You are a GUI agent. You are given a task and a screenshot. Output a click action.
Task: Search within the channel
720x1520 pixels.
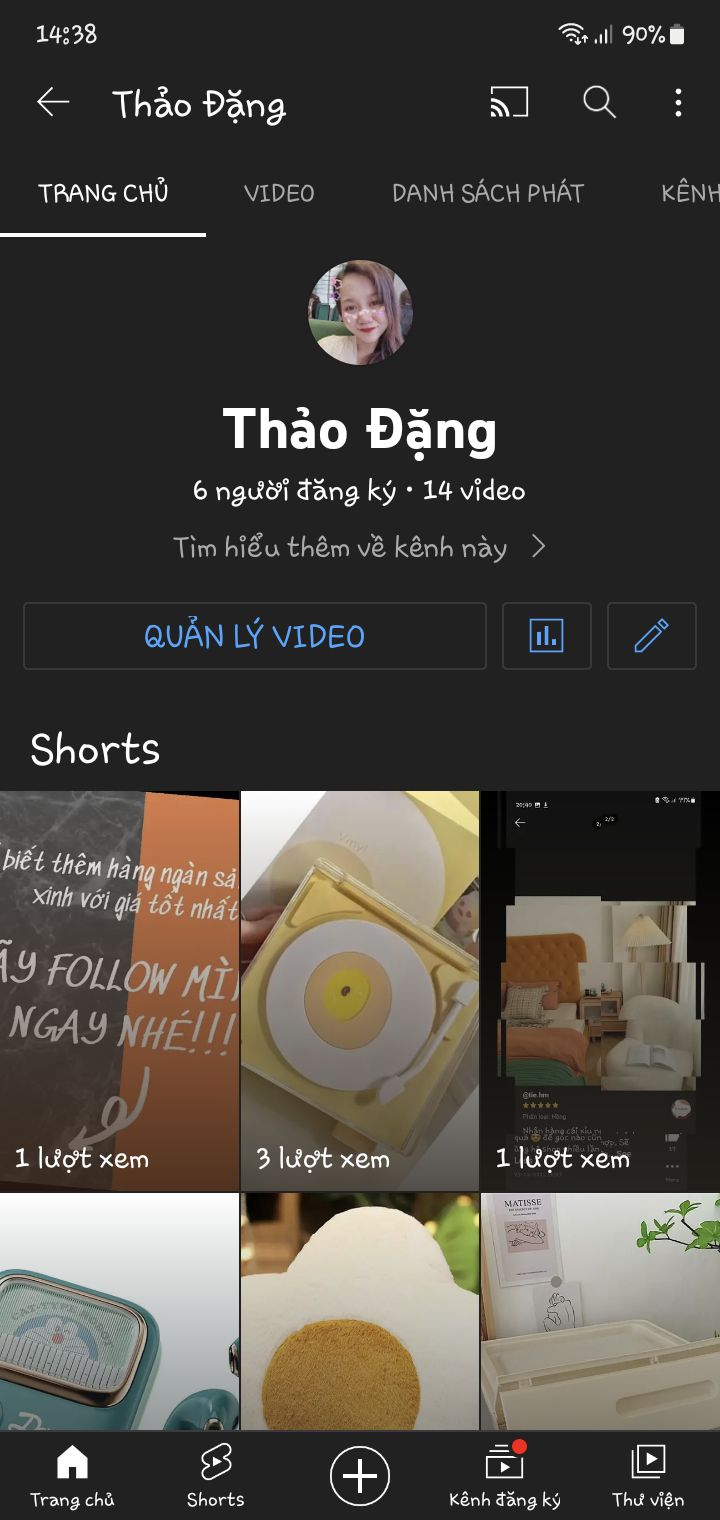pyautogui.click(x=599, y=102)
